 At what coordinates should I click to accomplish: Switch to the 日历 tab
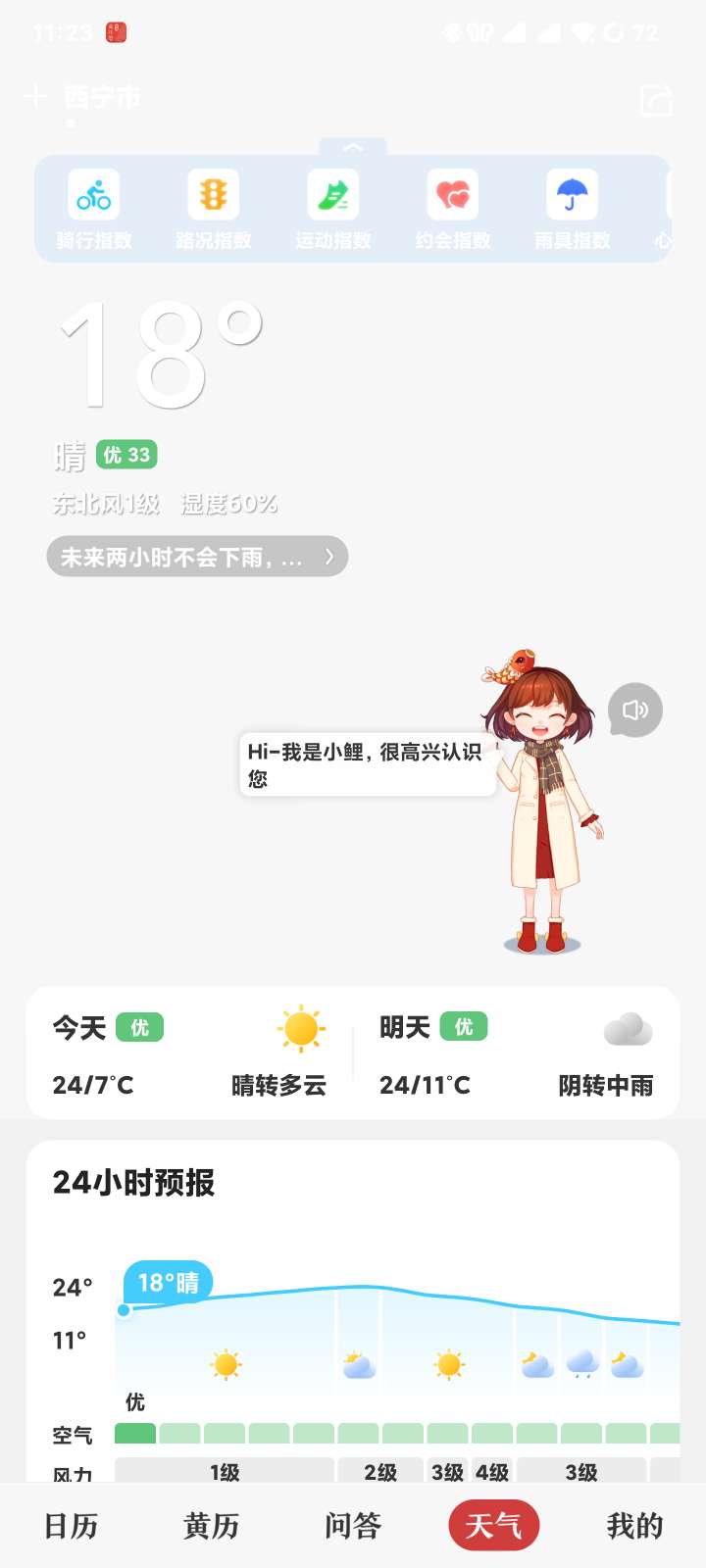tap(71, 1526)
